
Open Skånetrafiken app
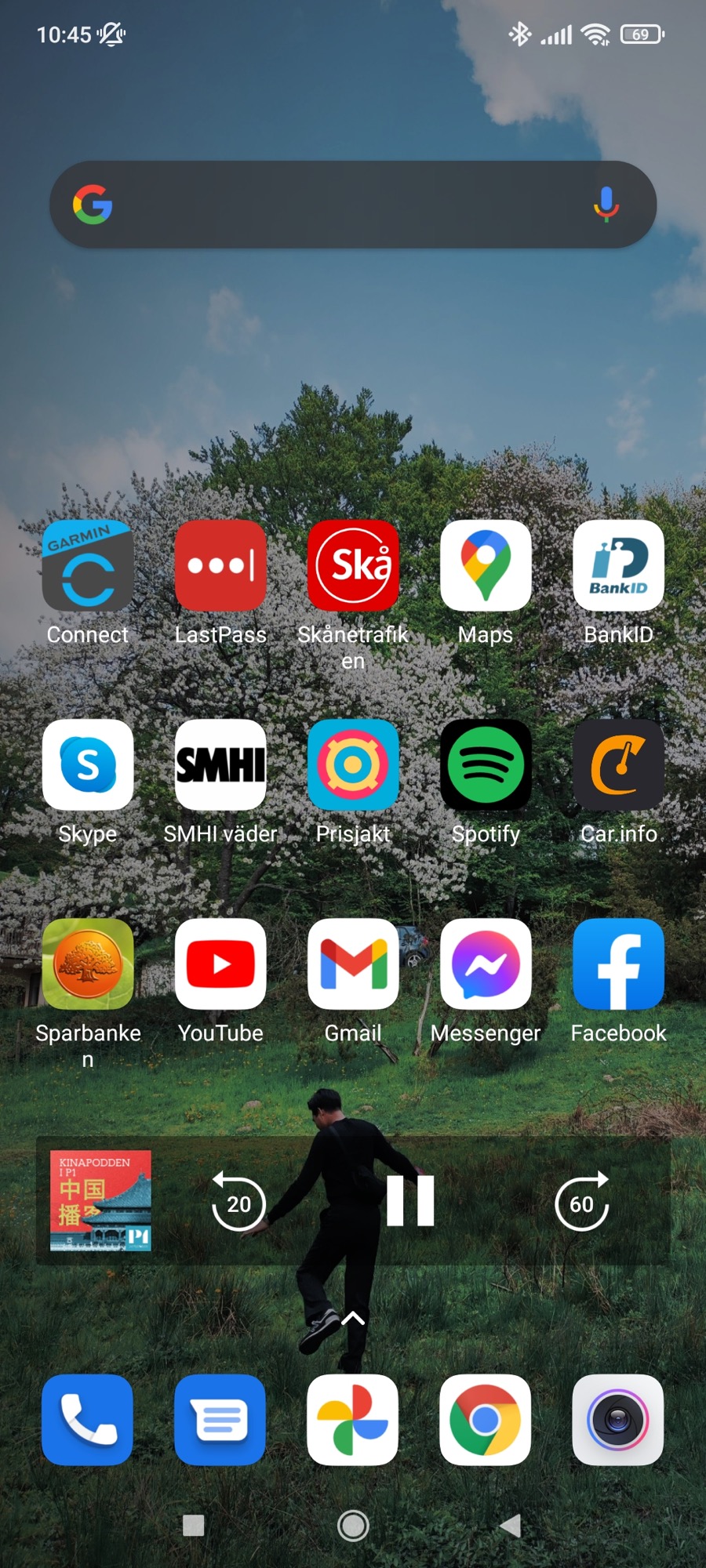(353, 566)
